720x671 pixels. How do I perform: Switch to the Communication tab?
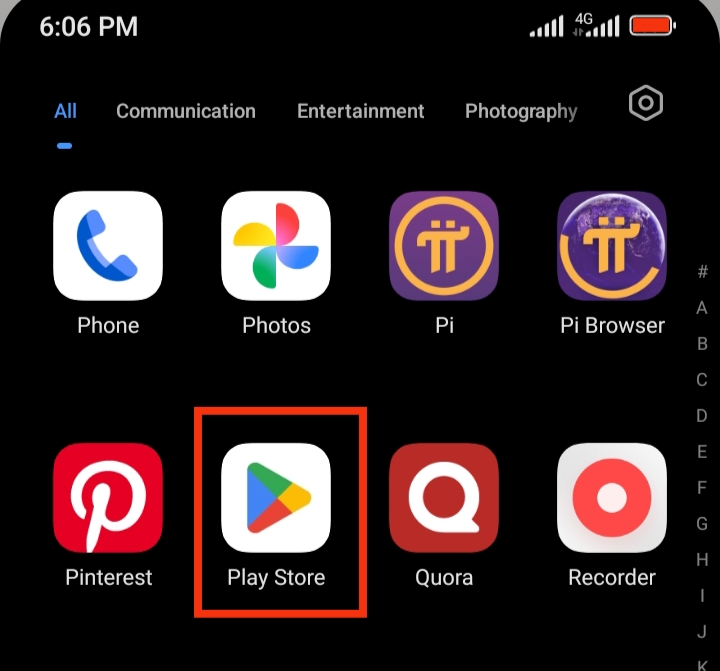(185, 111)
